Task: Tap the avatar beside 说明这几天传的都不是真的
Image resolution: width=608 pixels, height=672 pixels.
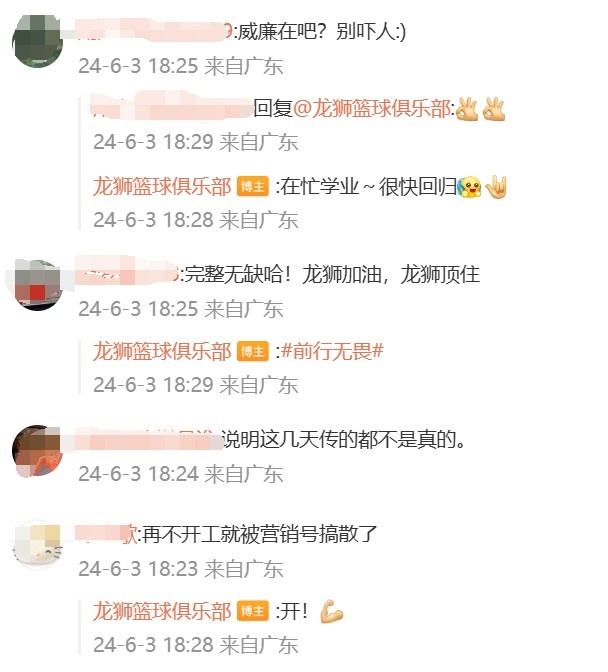Action: 38,451
